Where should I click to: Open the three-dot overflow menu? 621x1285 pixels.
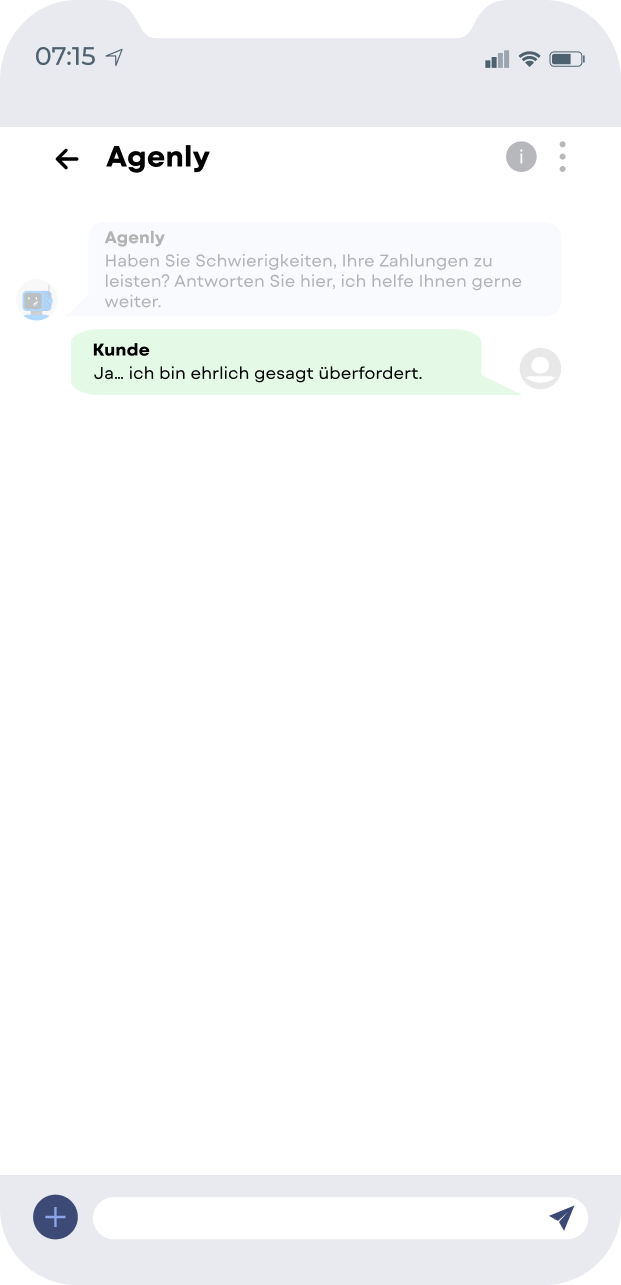pos(563,157)
